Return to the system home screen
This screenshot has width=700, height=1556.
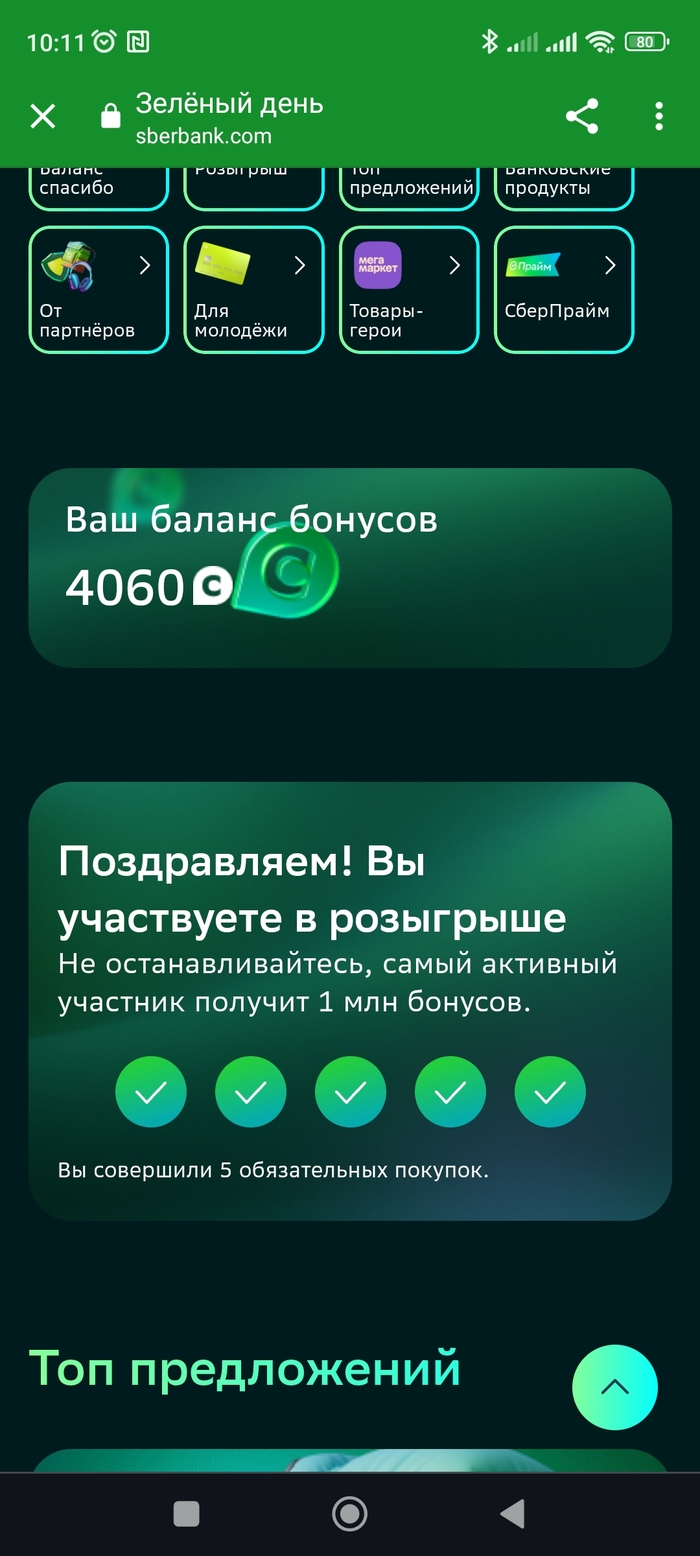click(349, 1514)
